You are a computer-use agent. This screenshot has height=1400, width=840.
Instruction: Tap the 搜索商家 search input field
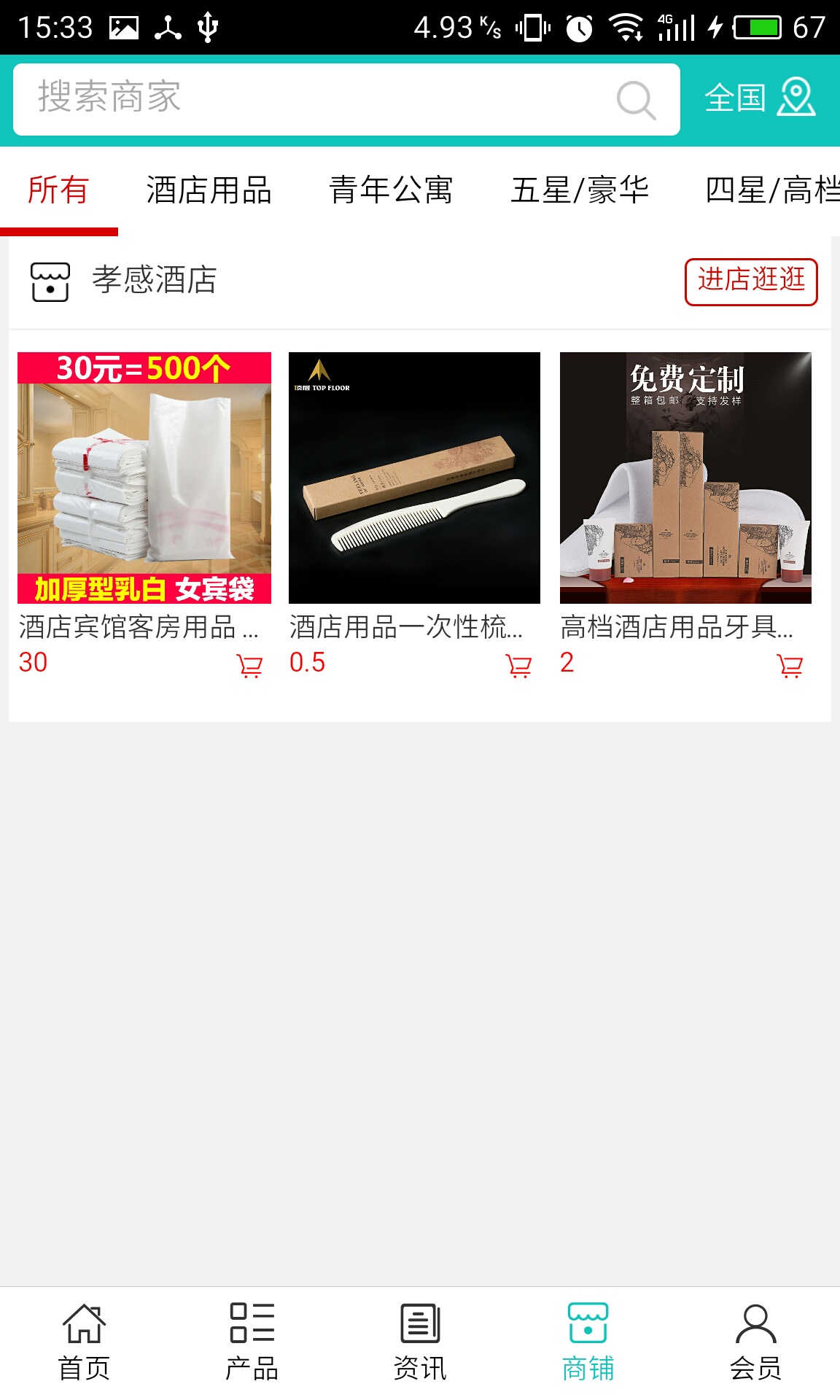coord(292,98)
